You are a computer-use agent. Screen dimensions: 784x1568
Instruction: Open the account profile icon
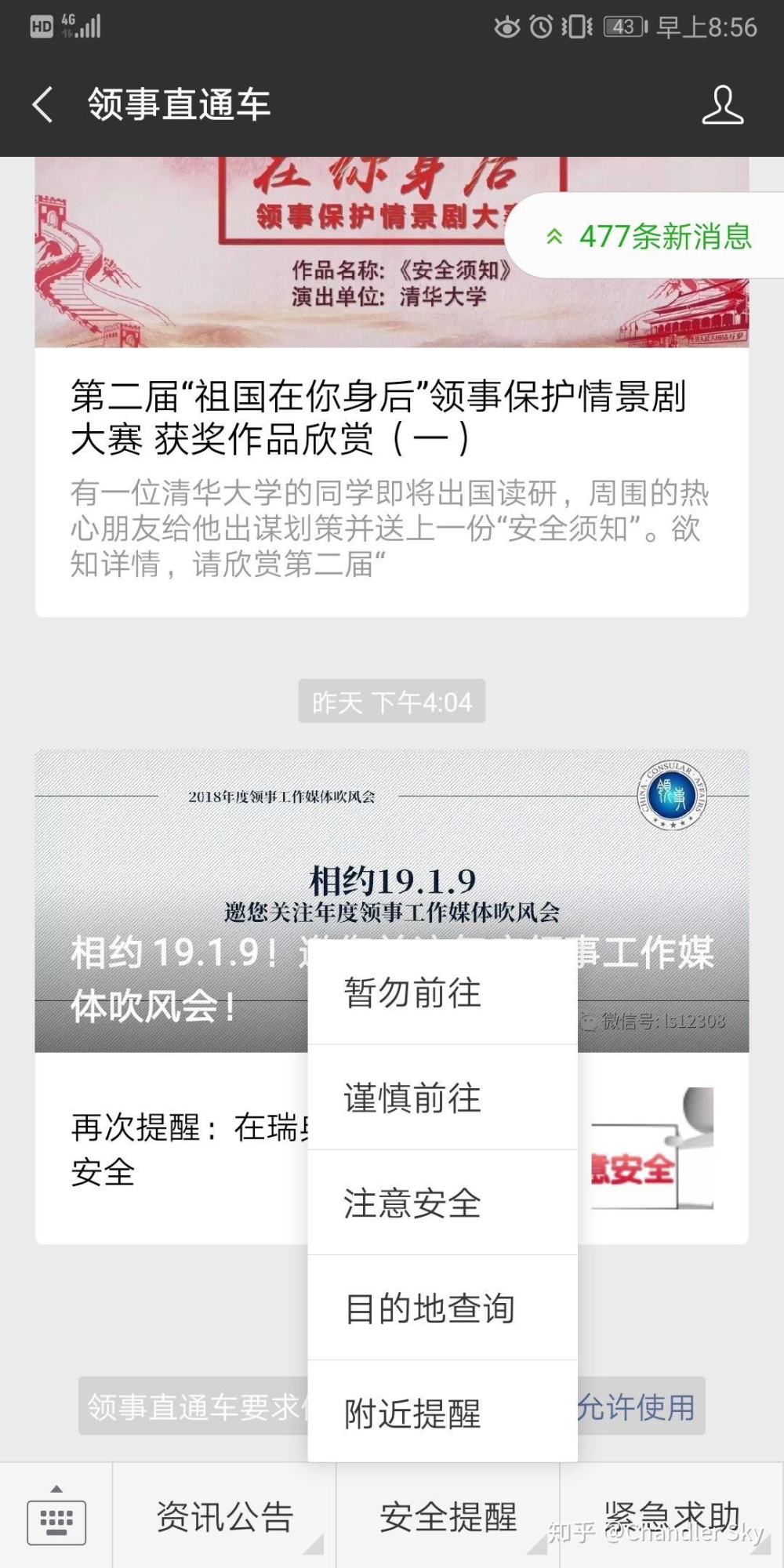pos(722,105)
